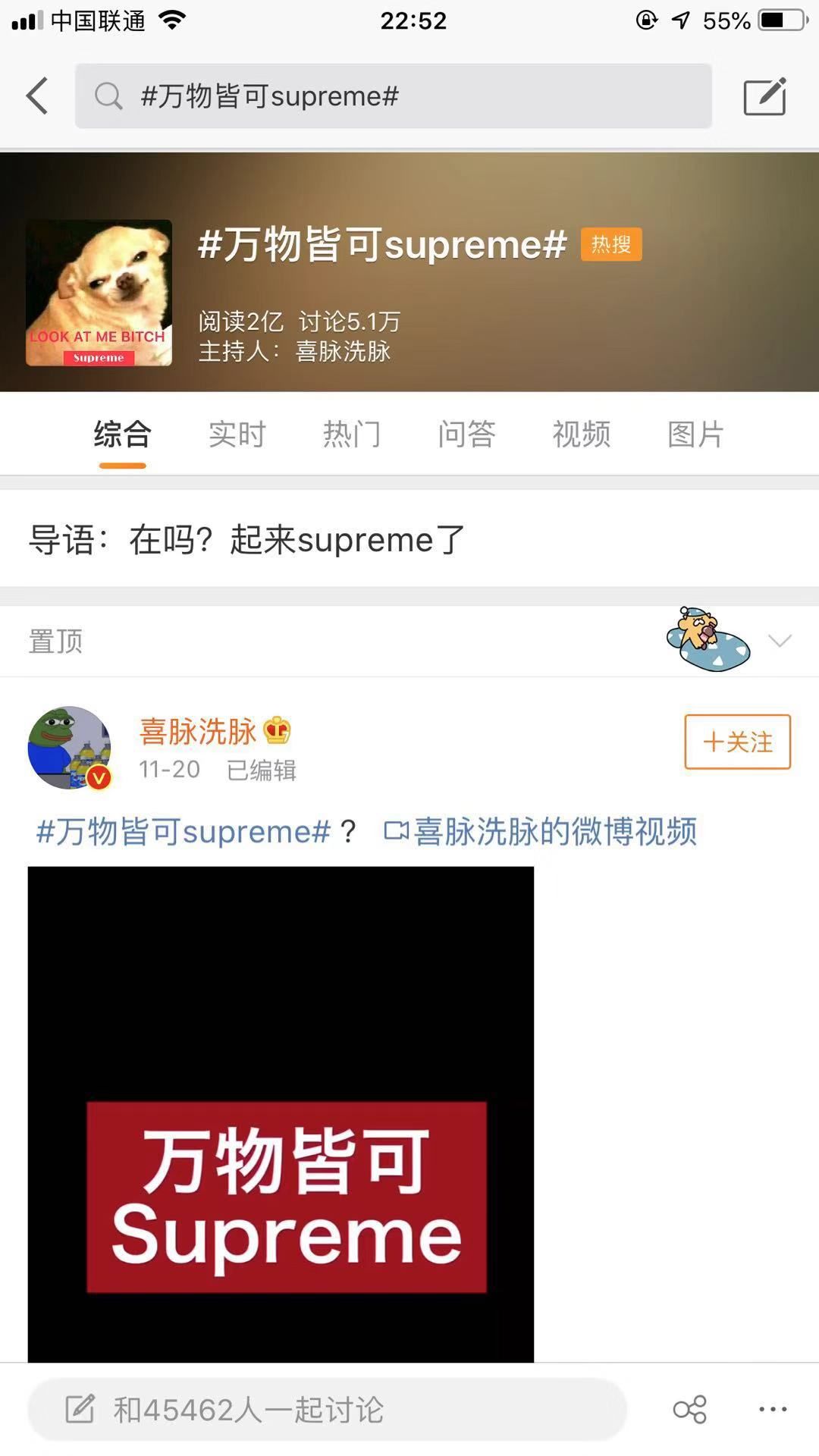Tap the 和45462人一起讨论 comment field
819x1456 pixels.
pos(326,1410)
